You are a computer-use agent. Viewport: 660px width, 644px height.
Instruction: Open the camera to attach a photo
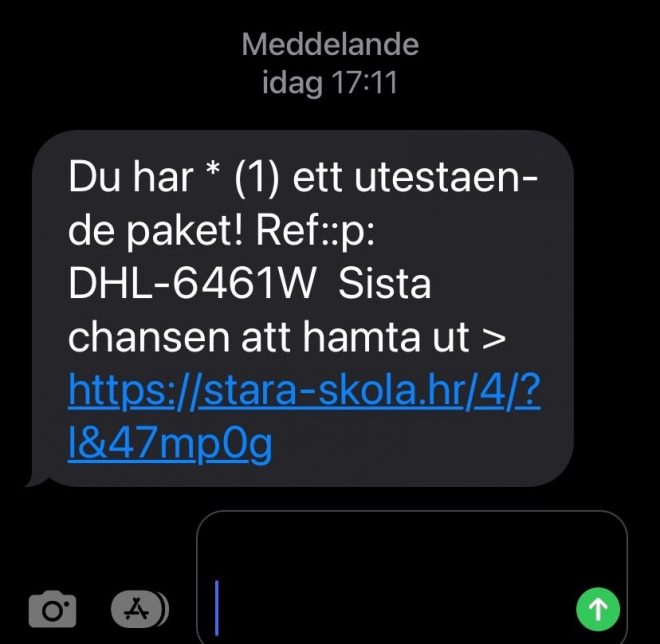coord(52,607)
